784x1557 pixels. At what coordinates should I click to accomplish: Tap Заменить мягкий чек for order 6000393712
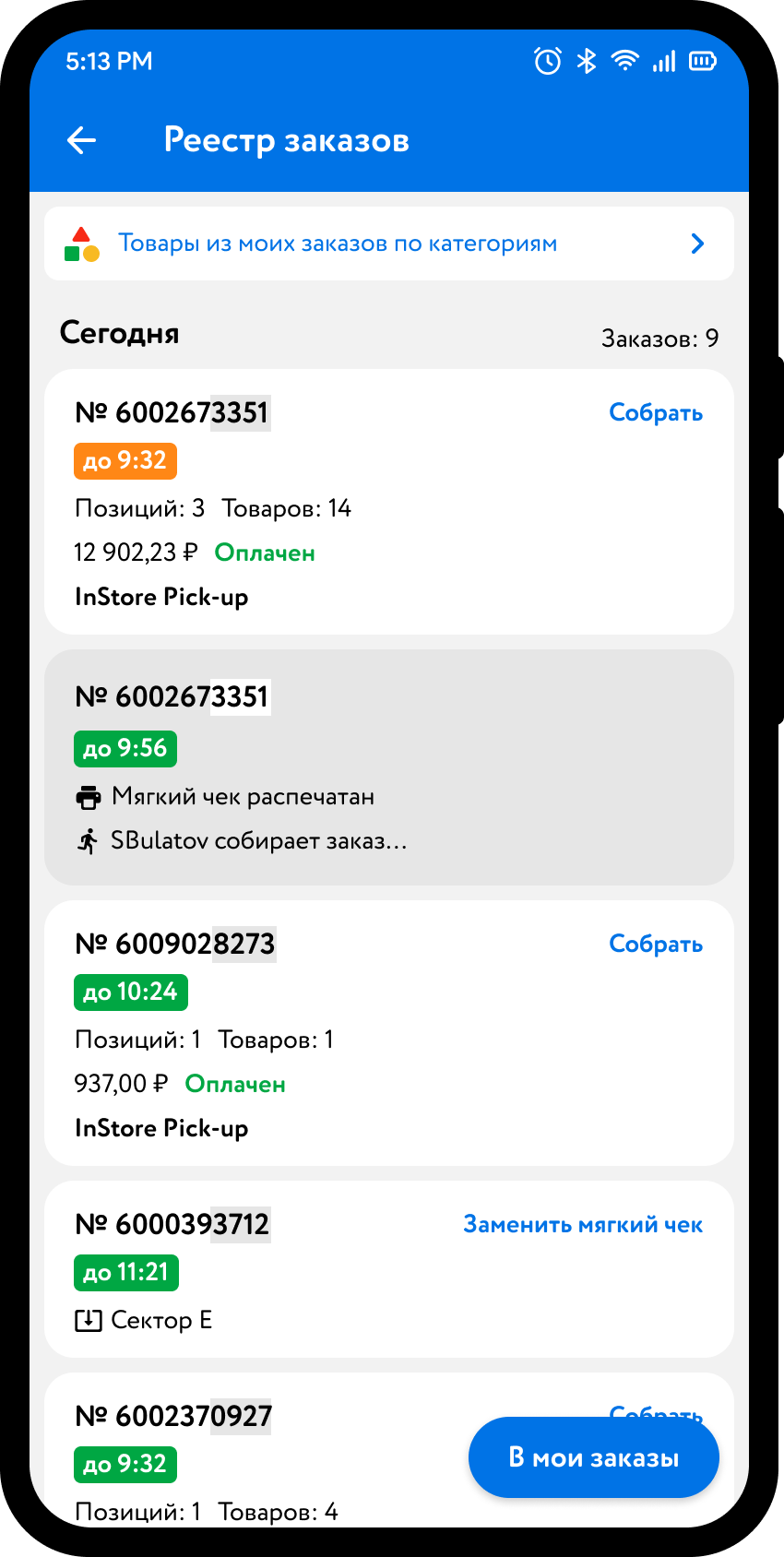[x=582, y=1225]
